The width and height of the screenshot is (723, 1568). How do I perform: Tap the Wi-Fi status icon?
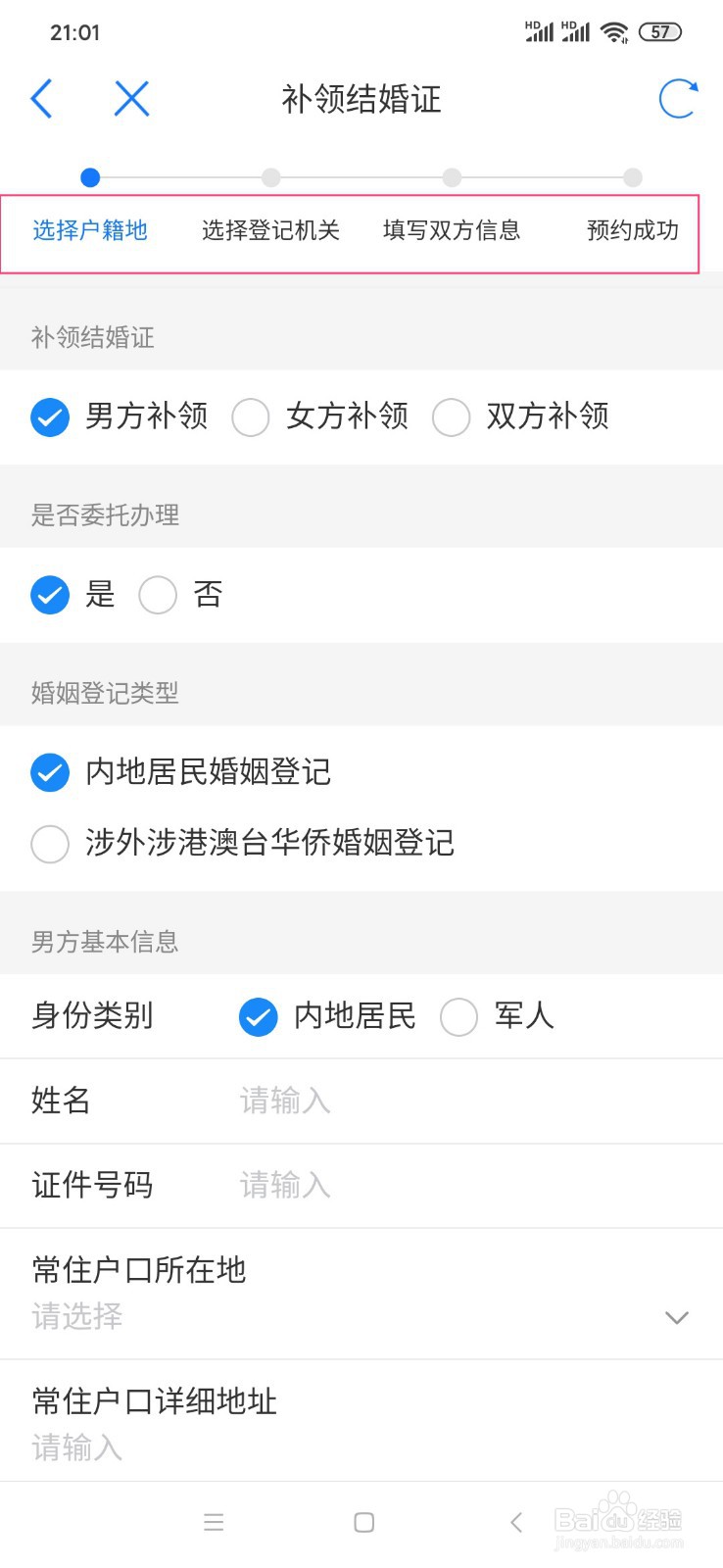(x=615, y=31)
